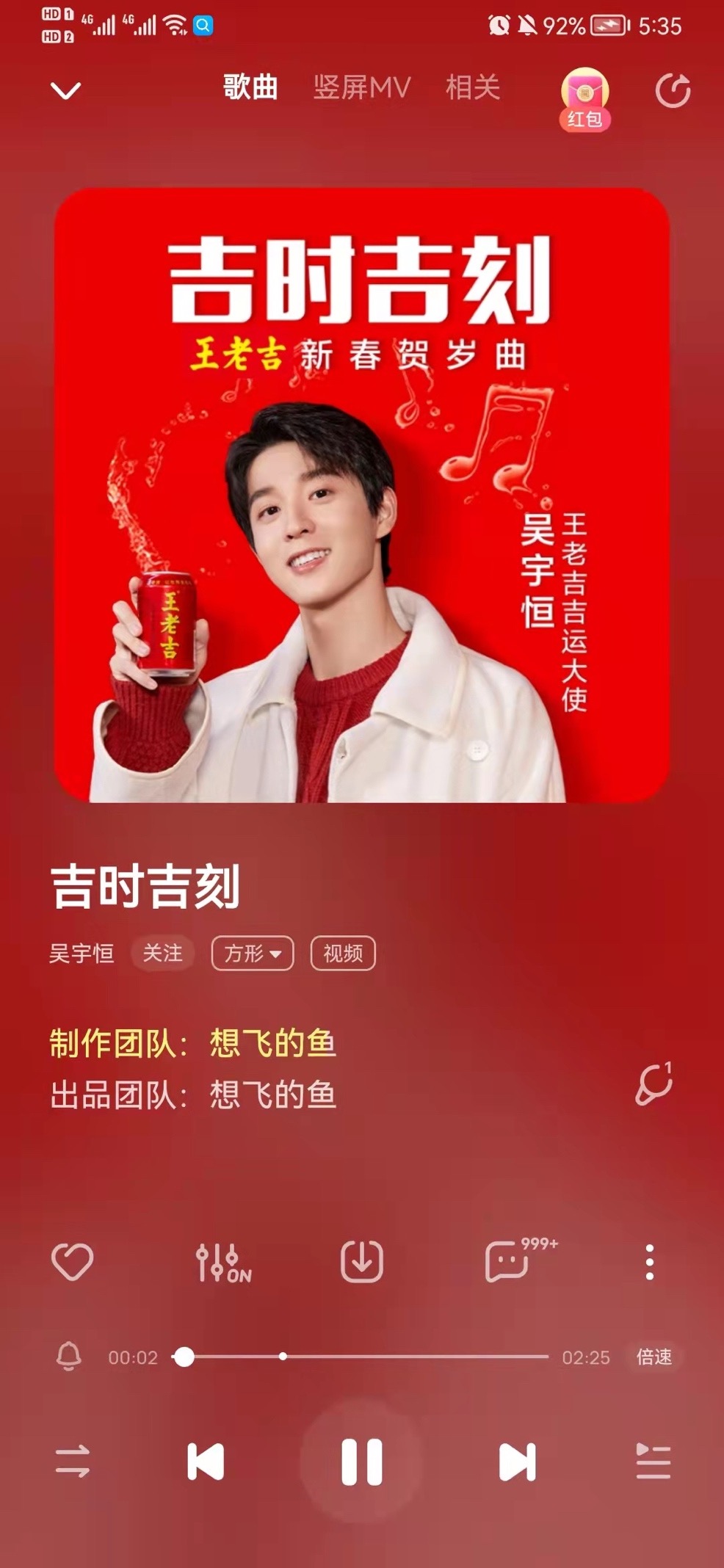Skip to the previous track

[206, 1461]
